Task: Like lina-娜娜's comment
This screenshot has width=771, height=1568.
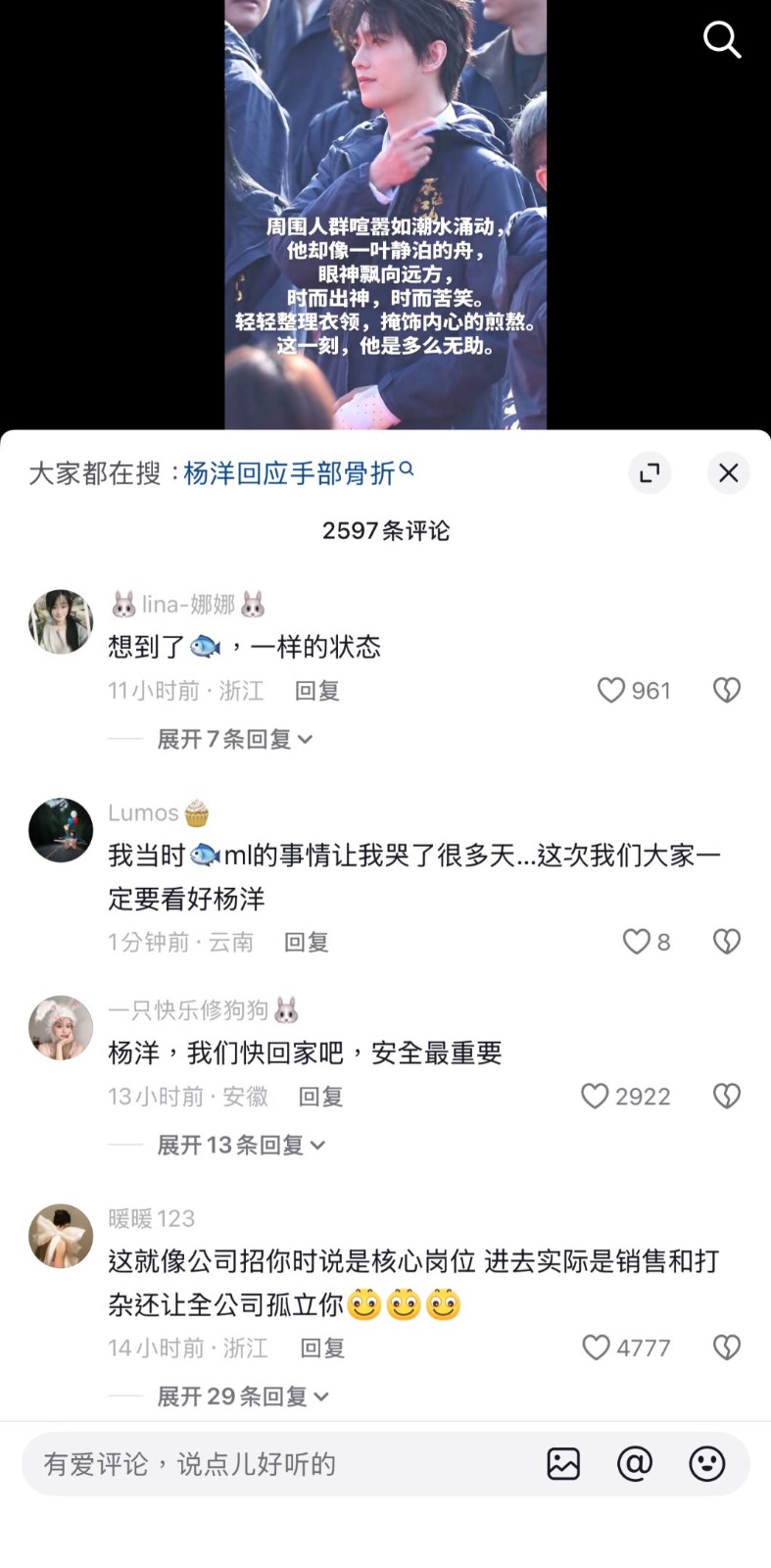Action: click(611, 690)
